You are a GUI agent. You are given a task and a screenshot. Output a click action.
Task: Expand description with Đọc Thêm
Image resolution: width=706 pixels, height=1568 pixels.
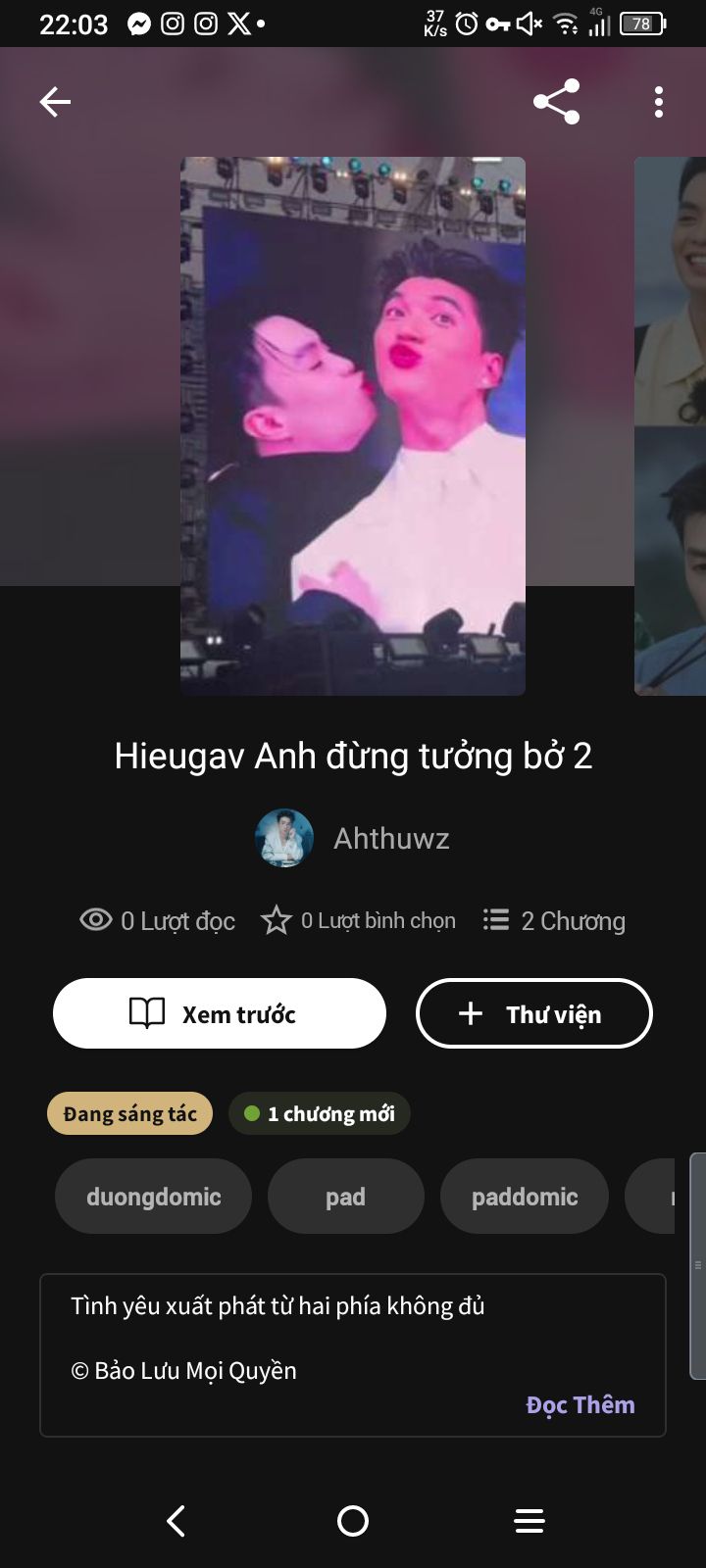click(580, 1404)
